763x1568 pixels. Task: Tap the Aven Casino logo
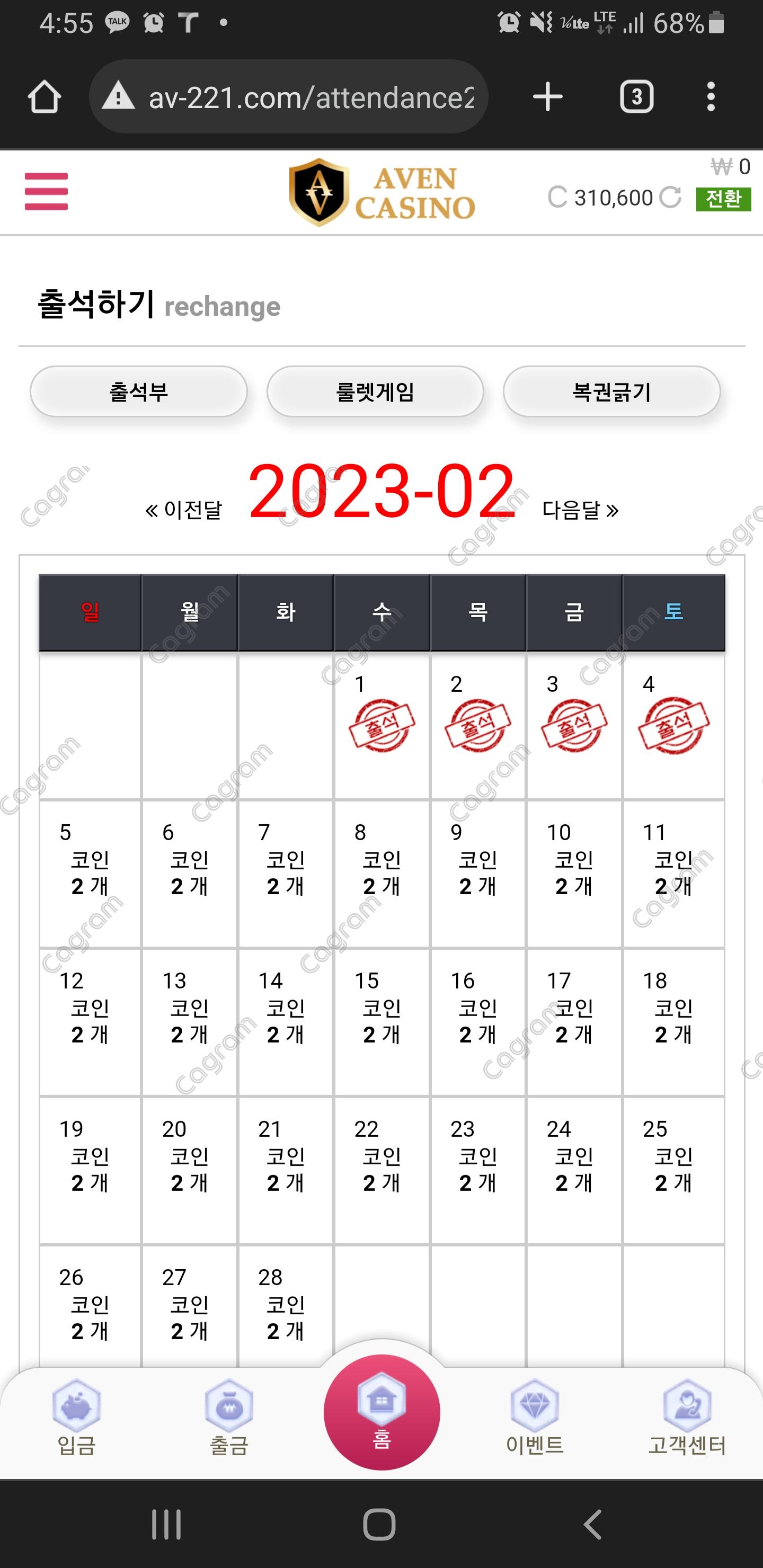coord(381,192)
